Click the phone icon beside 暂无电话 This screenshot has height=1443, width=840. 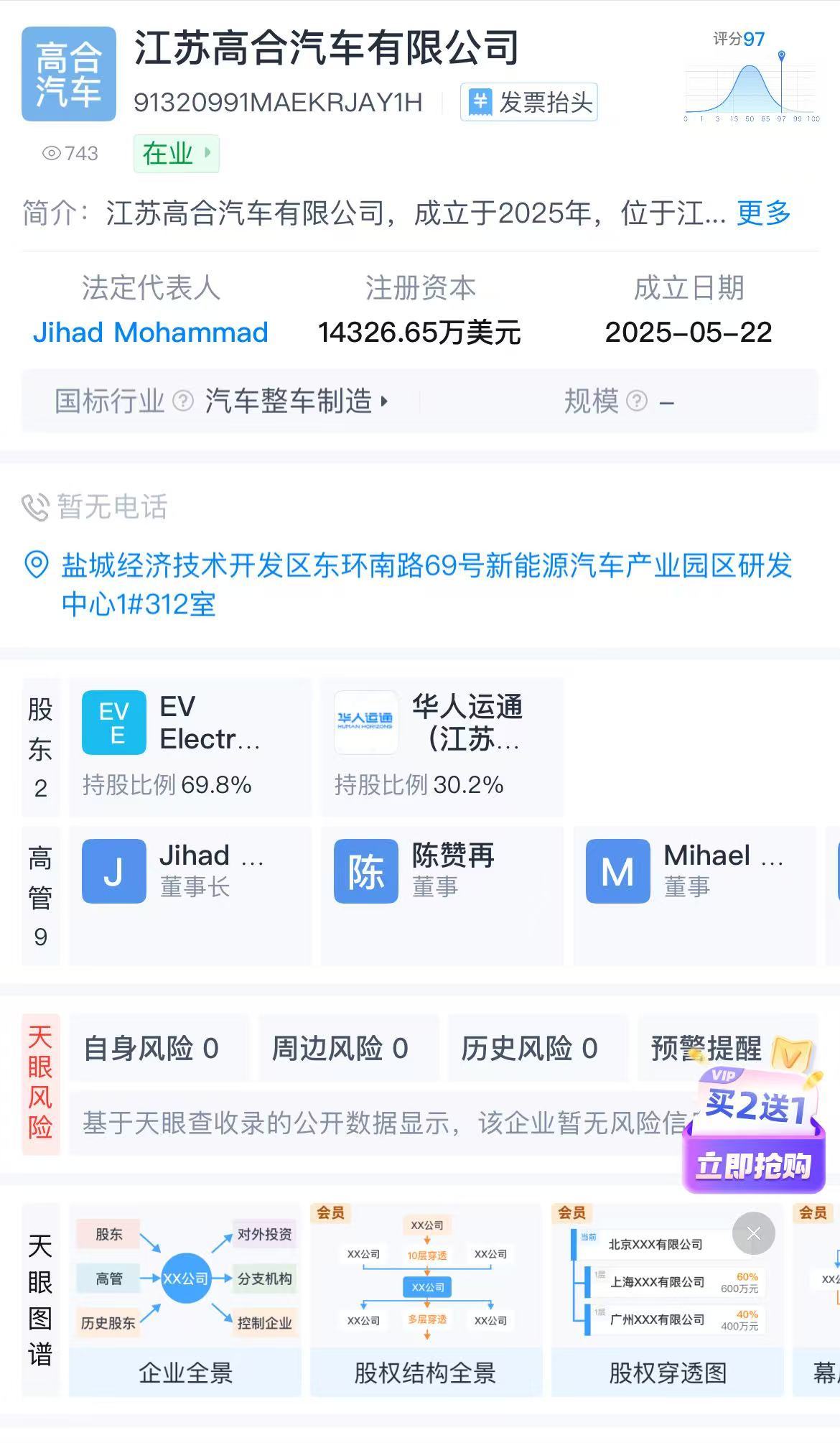click(35, 508)
